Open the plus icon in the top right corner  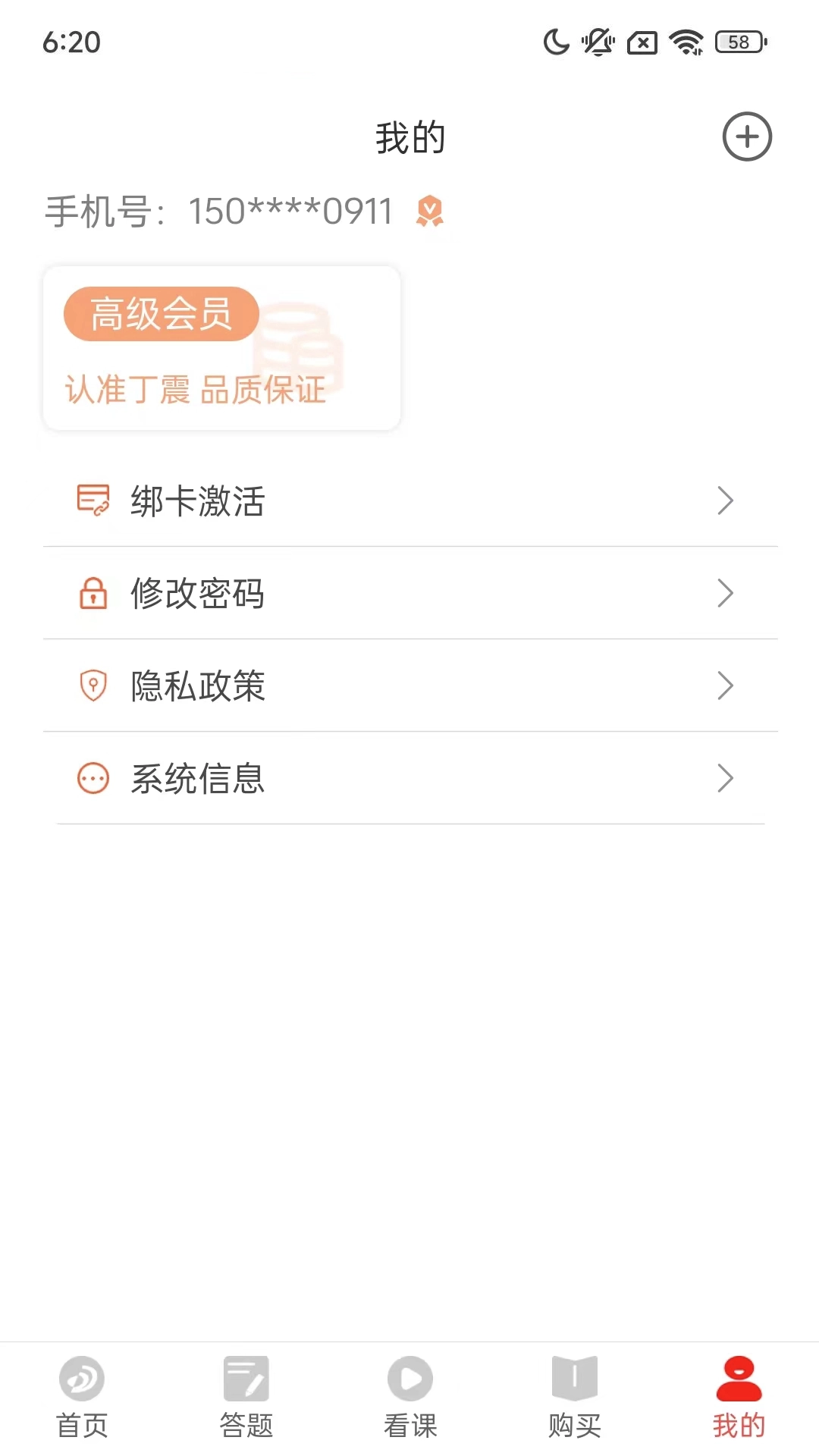point(748,136)
